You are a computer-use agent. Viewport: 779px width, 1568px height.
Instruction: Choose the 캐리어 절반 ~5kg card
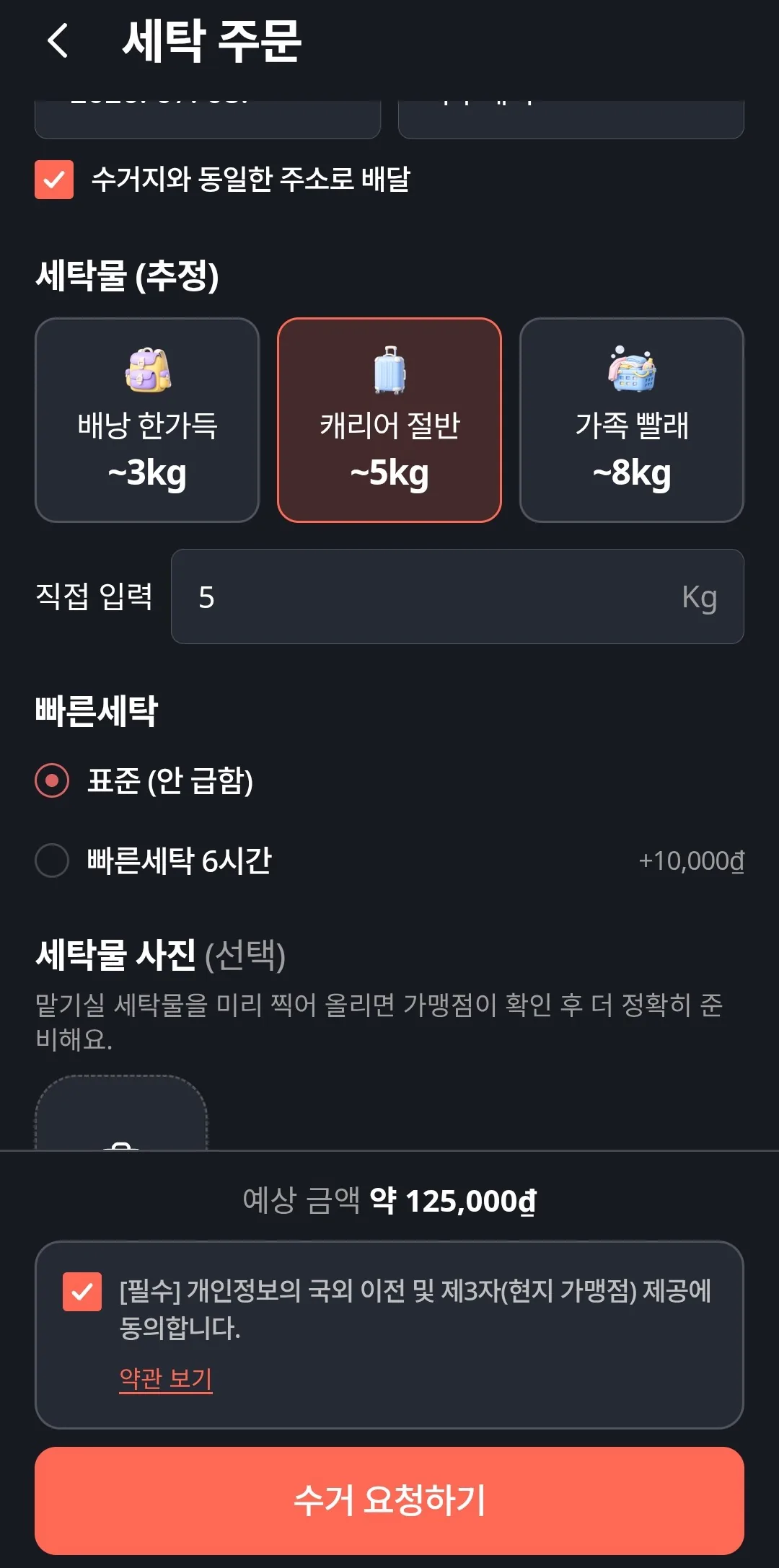[389, 420]
